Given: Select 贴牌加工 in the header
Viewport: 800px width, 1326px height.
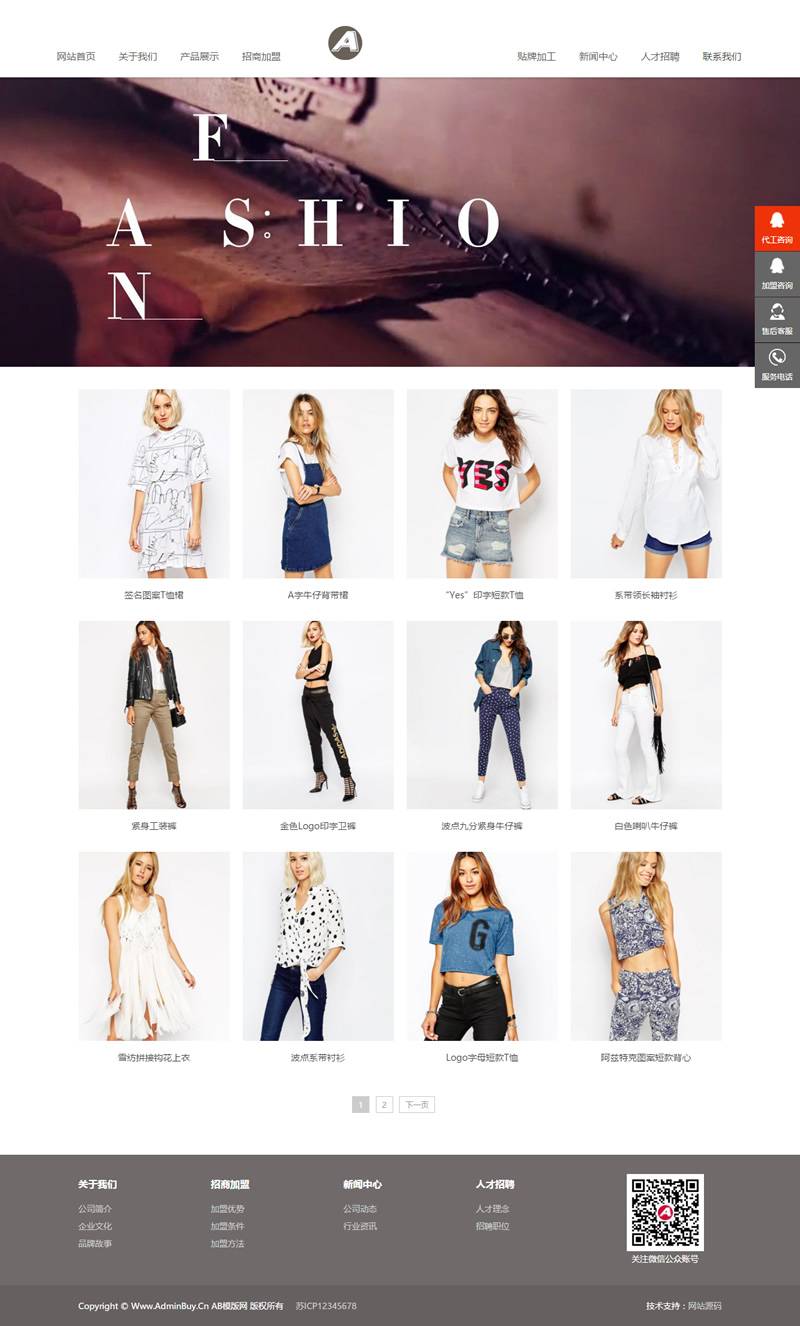Looking at the screenshot, I should (x=536, y=57).
